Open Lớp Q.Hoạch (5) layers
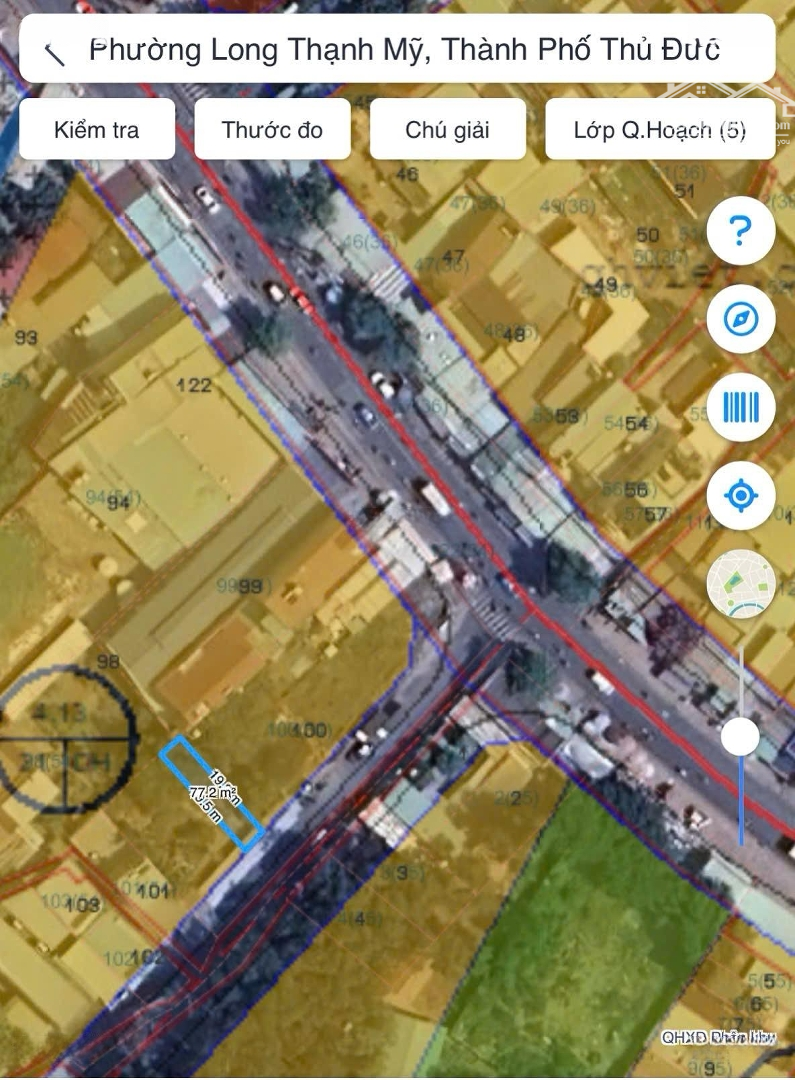 click(x=659, y=129)
